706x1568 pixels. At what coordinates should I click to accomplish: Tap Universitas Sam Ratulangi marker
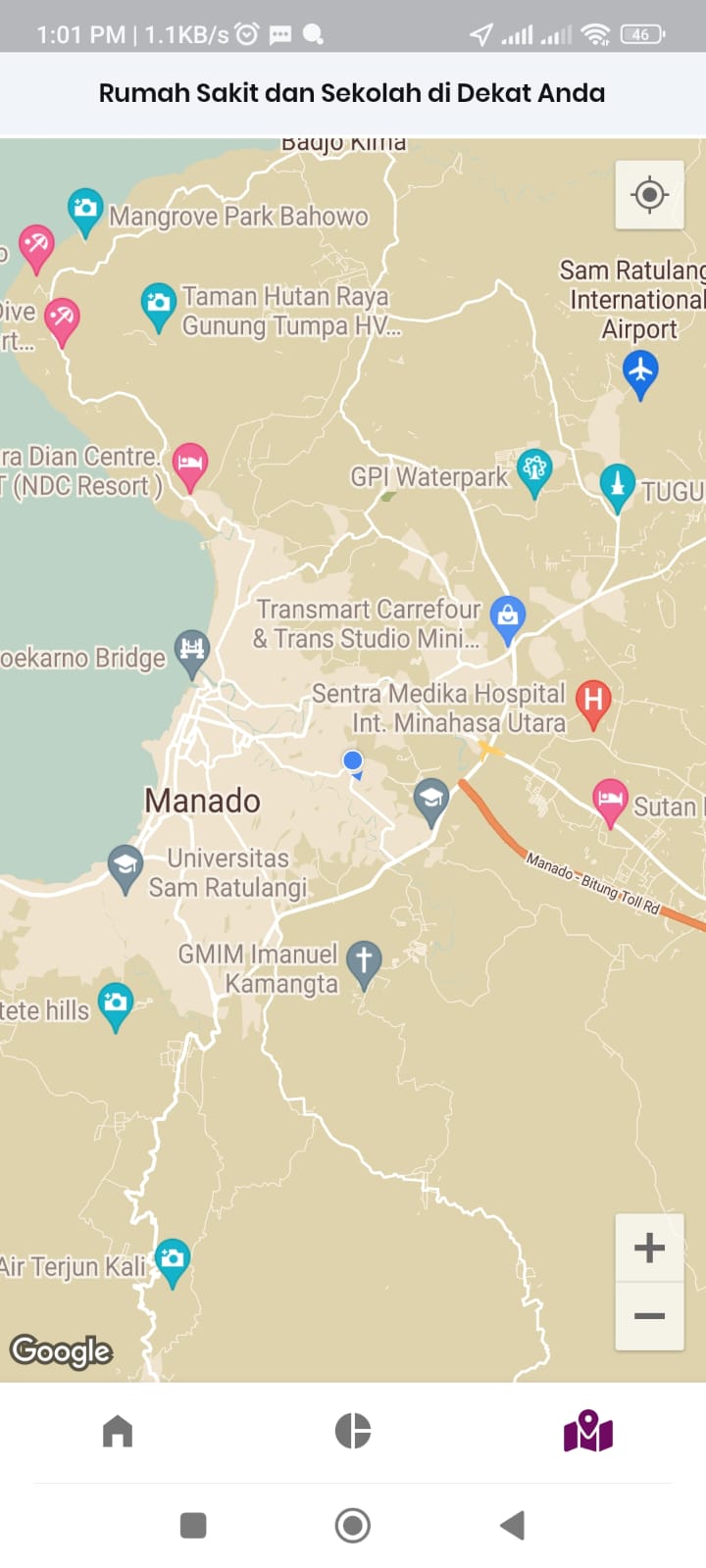(125, 866)
